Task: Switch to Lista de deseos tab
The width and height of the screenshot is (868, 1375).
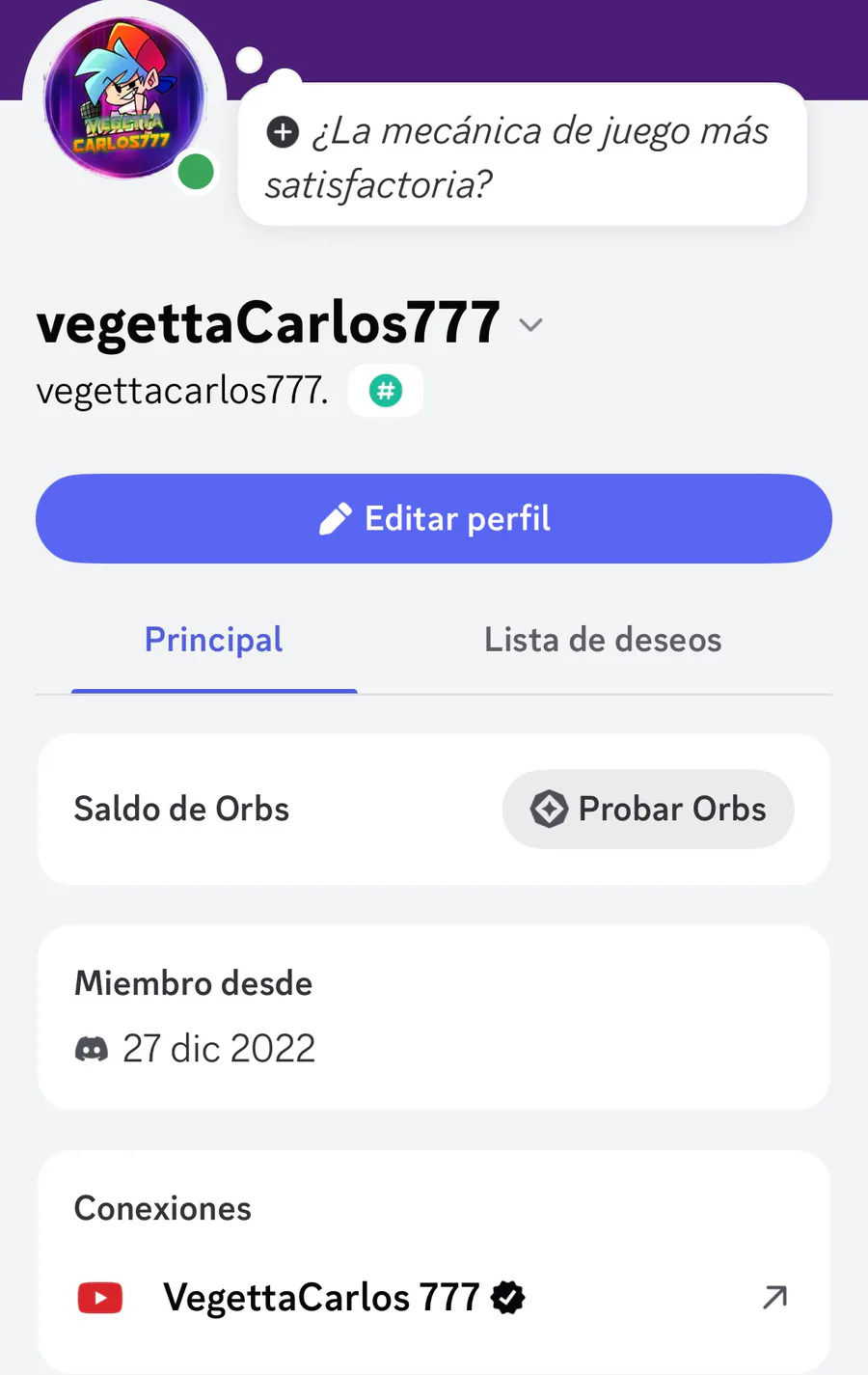Action: point(603,641)
